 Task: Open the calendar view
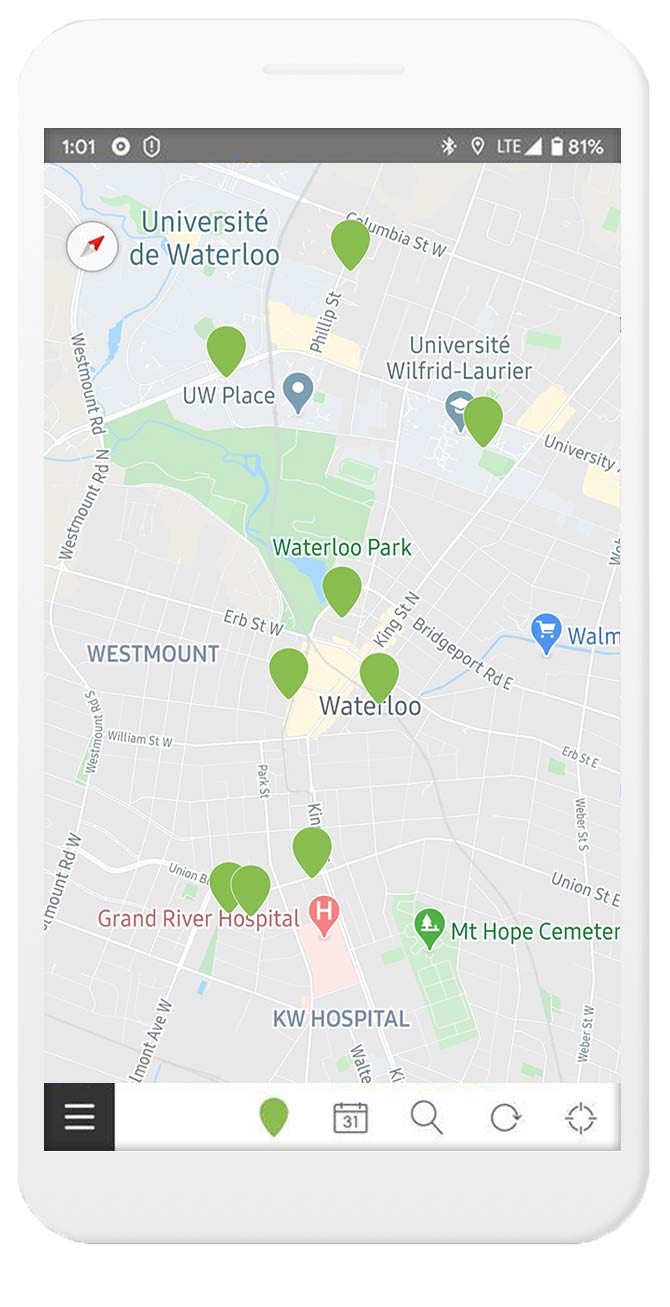pyautogui.click(x=350, y=1117)
